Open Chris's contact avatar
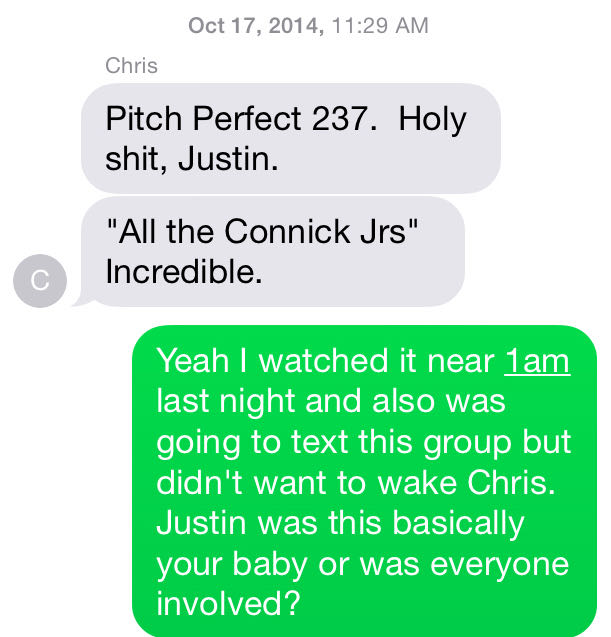611x637 pixels. coord(39,281)
